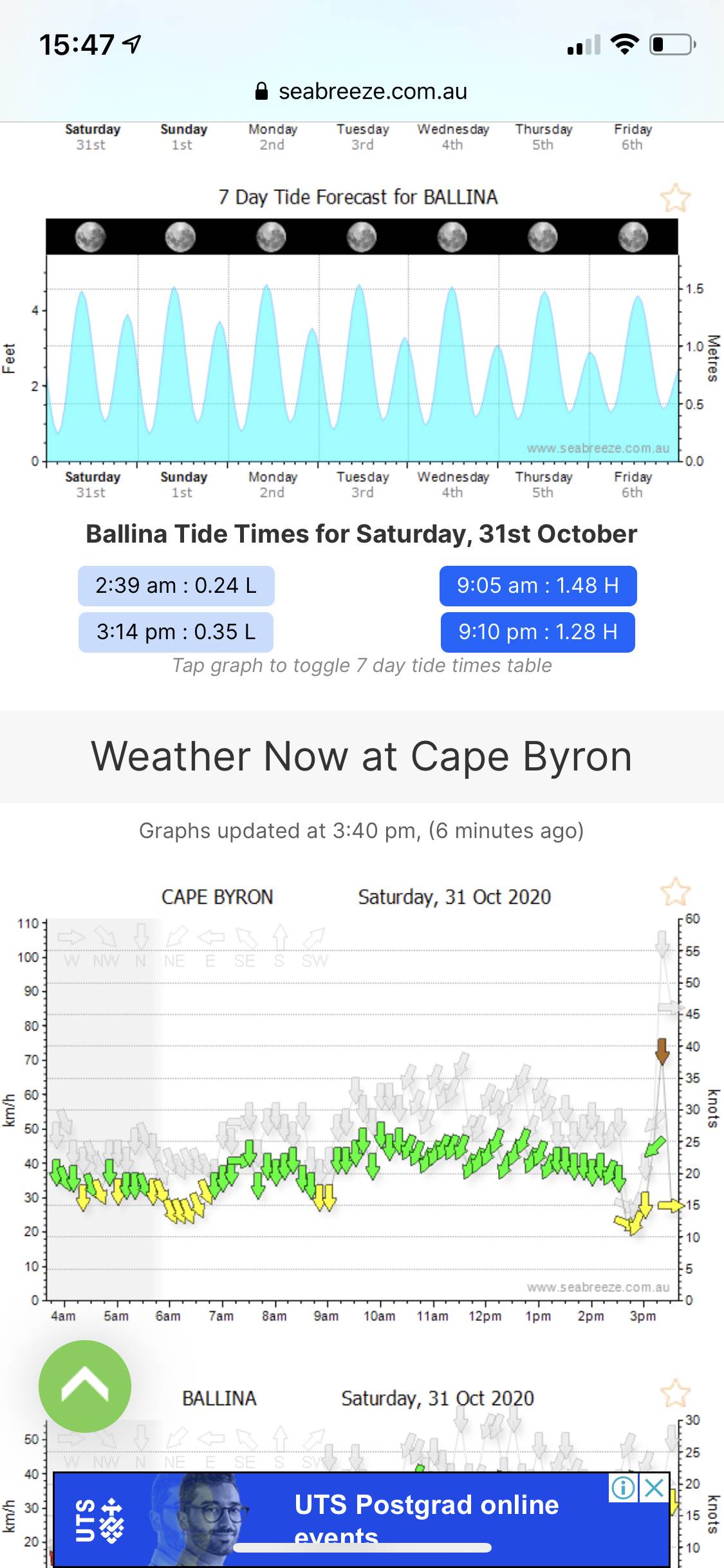Favorite the Ballina tide forecast star

[675, 198]
